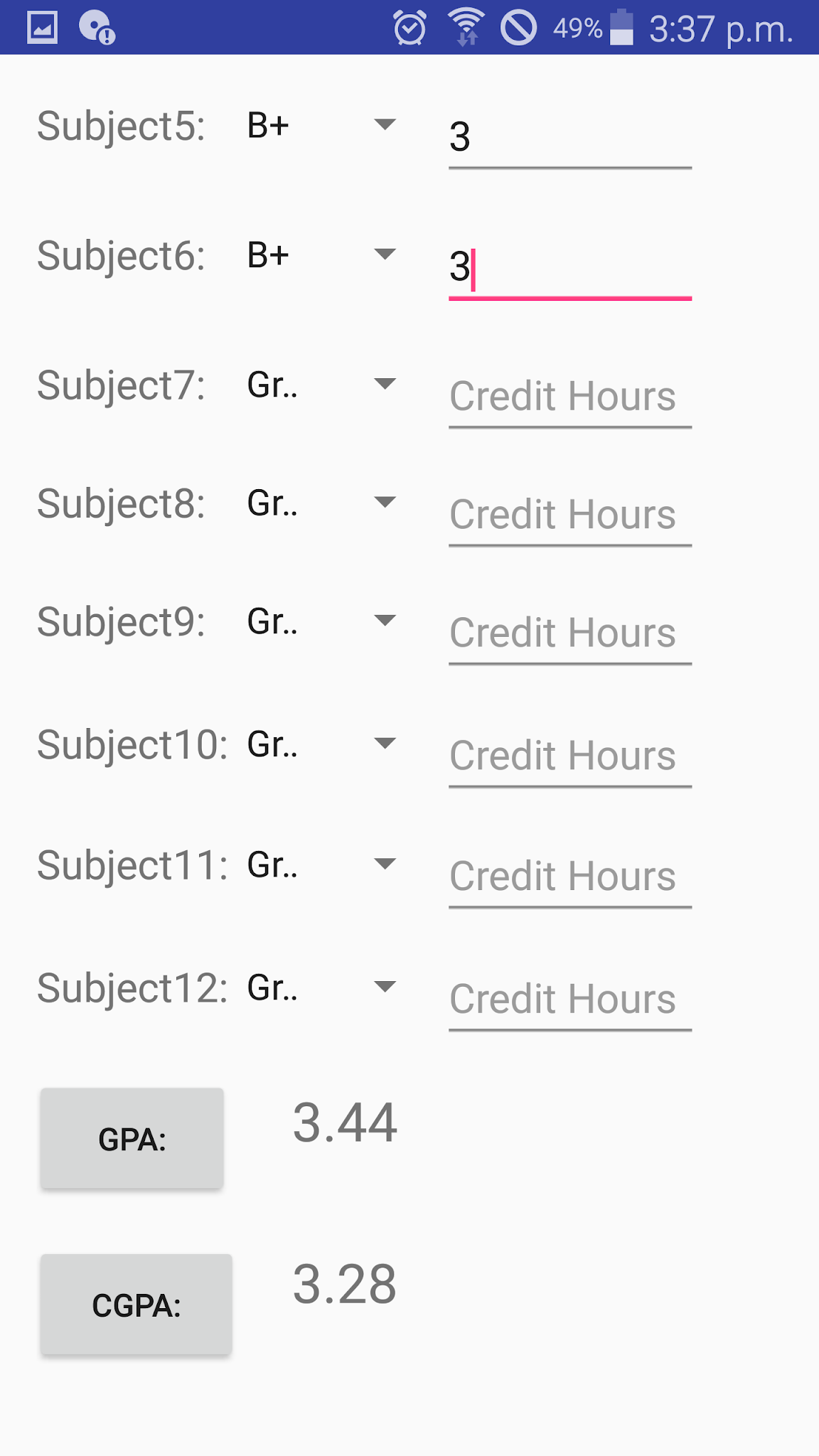The height and width of the screenshot is (1456, 819).
Task: Expand the grade picker for Subject8
Action: (321, 503)
